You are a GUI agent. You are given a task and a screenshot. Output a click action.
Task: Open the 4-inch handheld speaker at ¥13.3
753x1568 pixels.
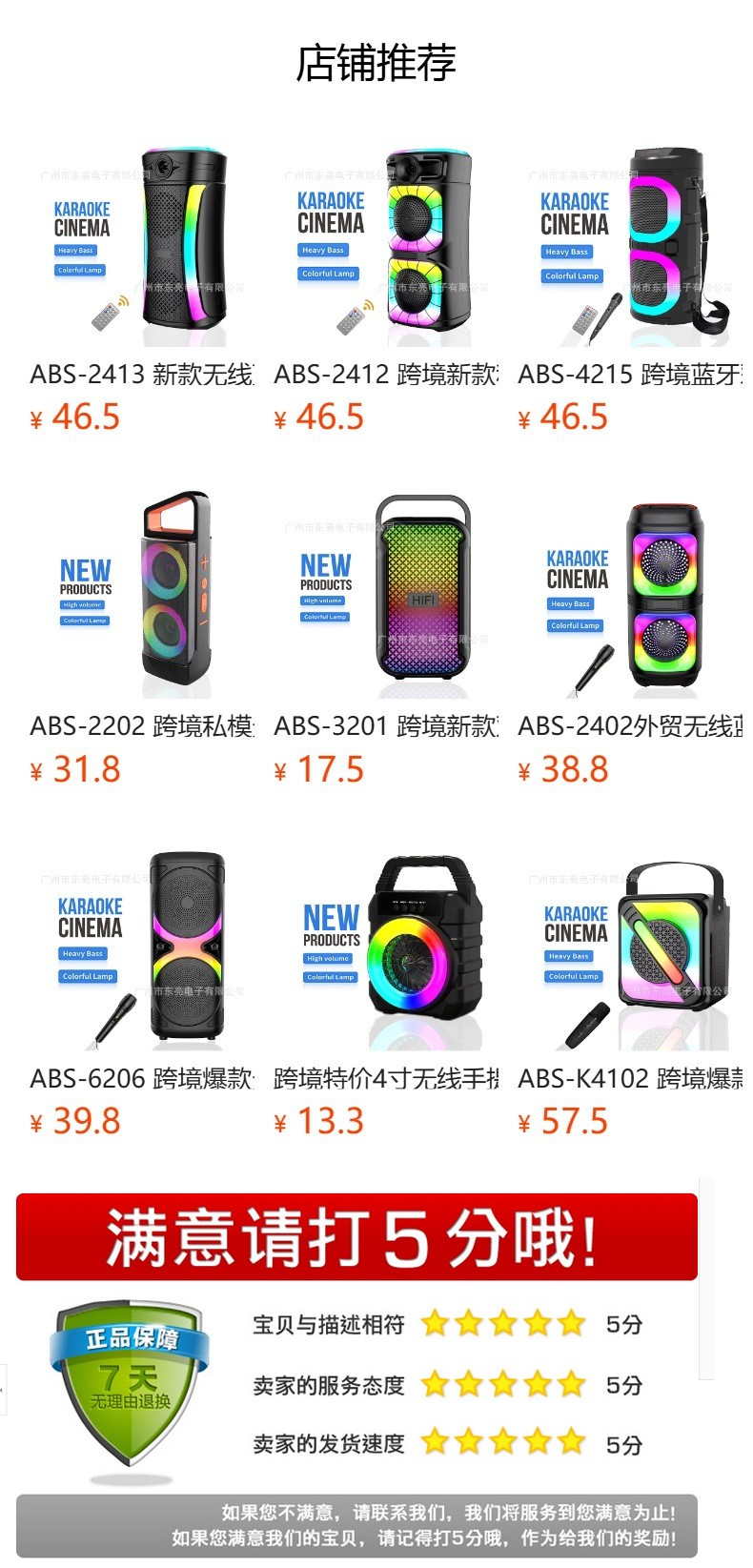click(385, 949)
